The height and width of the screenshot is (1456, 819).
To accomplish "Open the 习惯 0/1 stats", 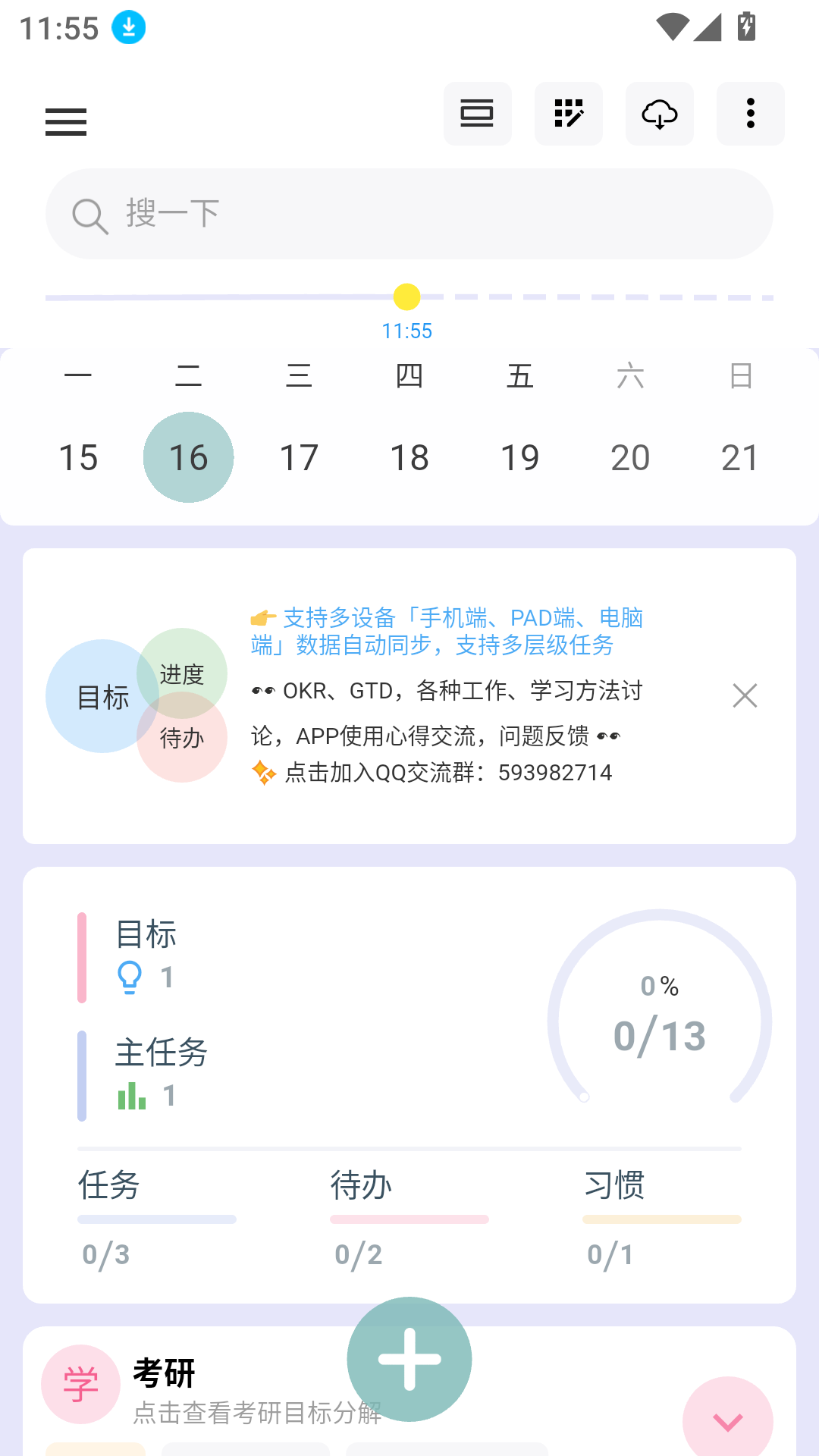I will pyautogui.click(x=661, y=1217).
